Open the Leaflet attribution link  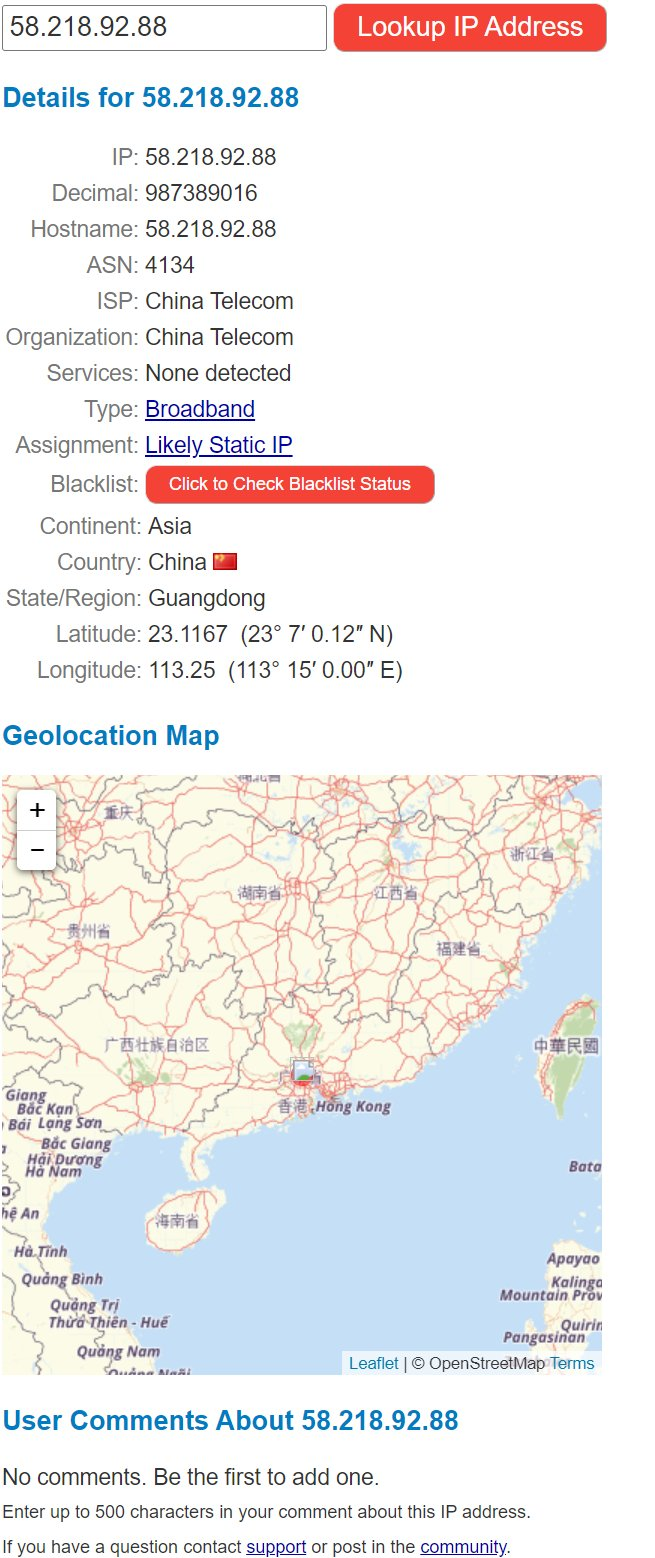(x=373, y=1363)
